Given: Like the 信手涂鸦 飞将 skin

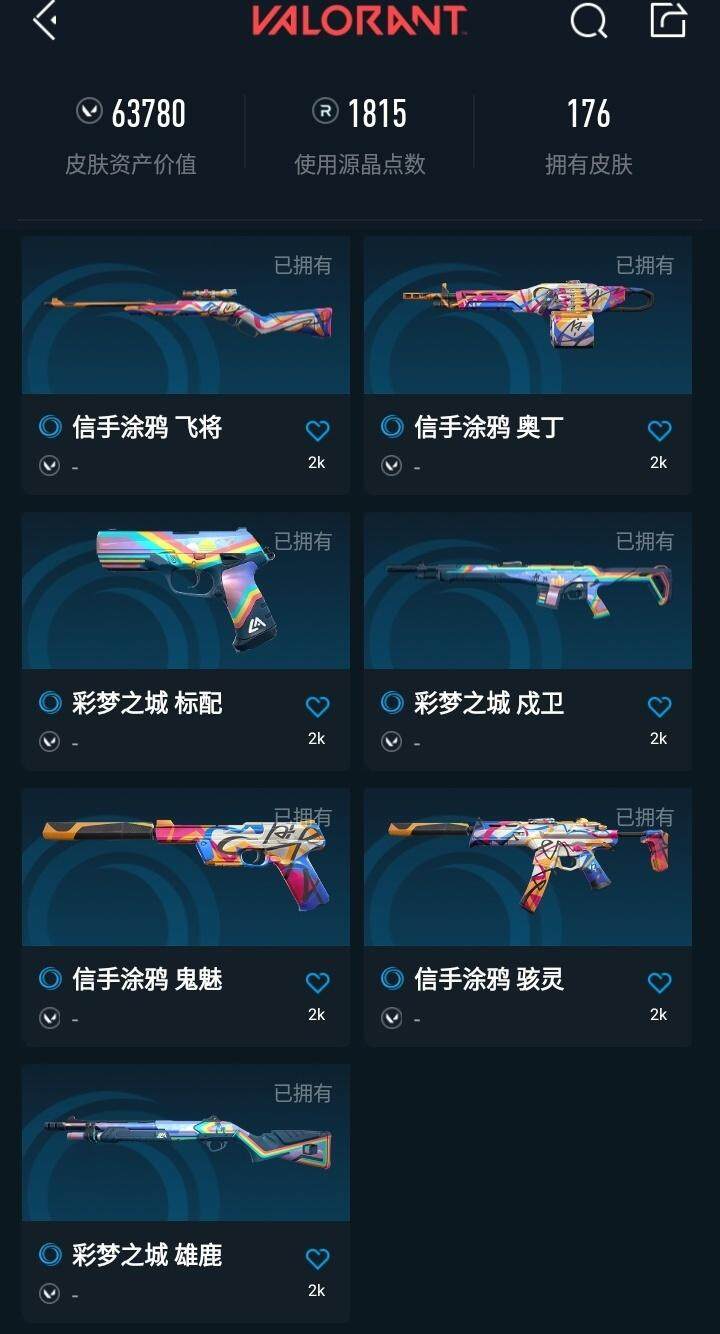Looking at the screenshot, I should pos(317,431).
